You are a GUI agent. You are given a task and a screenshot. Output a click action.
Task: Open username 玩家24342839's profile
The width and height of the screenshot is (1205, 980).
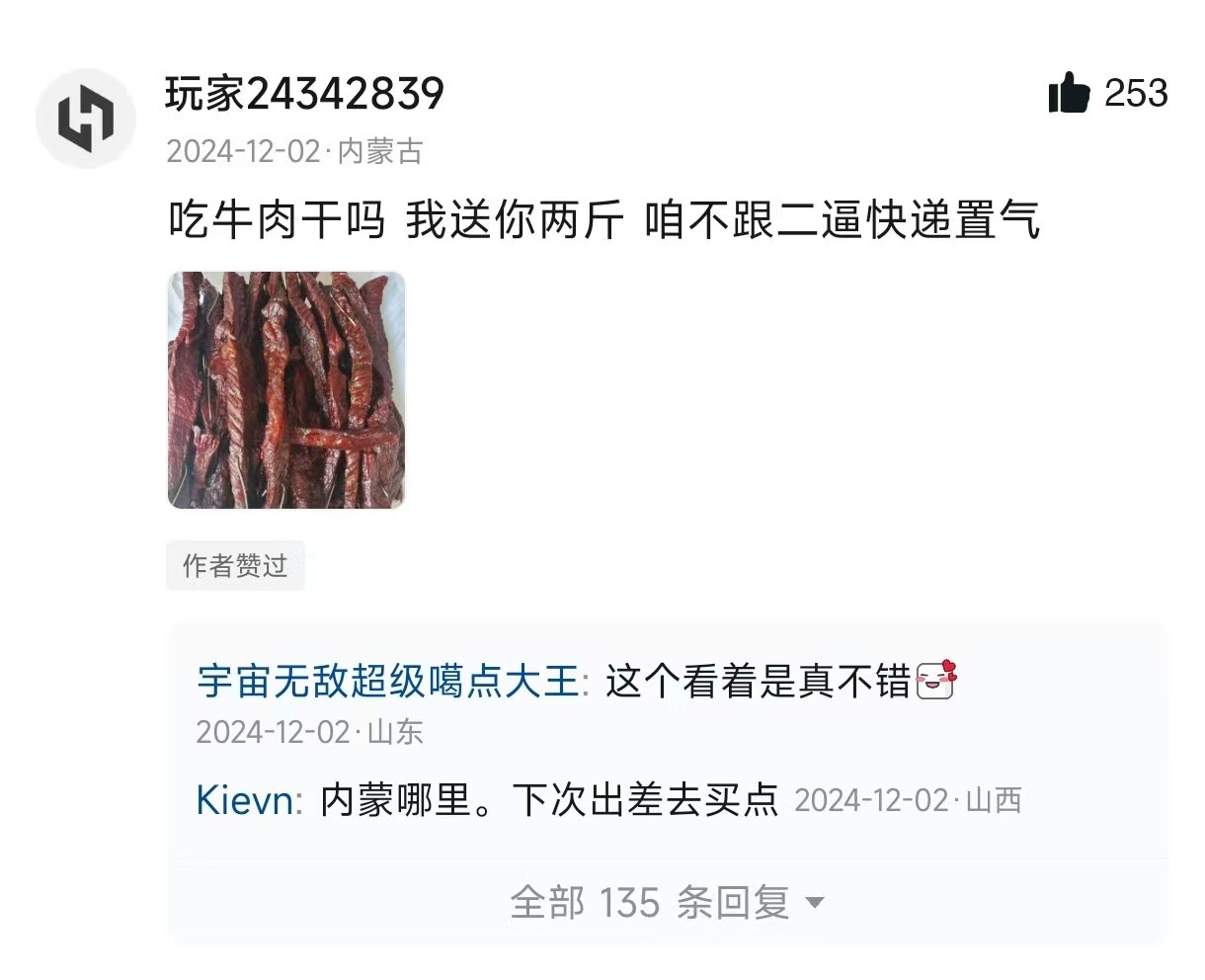point(304,94)
